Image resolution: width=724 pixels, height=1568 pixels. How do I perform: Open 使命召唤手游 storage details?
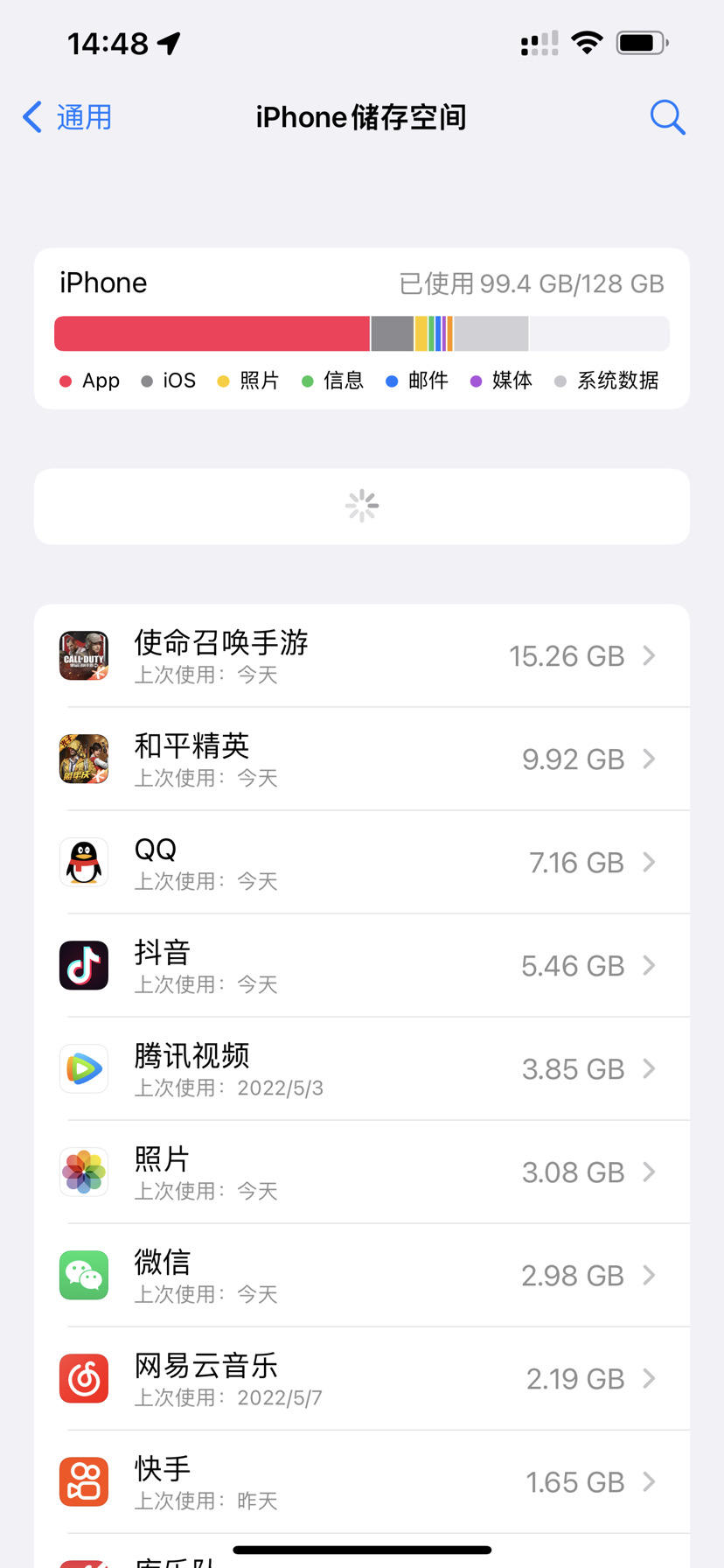click(362, 656)
